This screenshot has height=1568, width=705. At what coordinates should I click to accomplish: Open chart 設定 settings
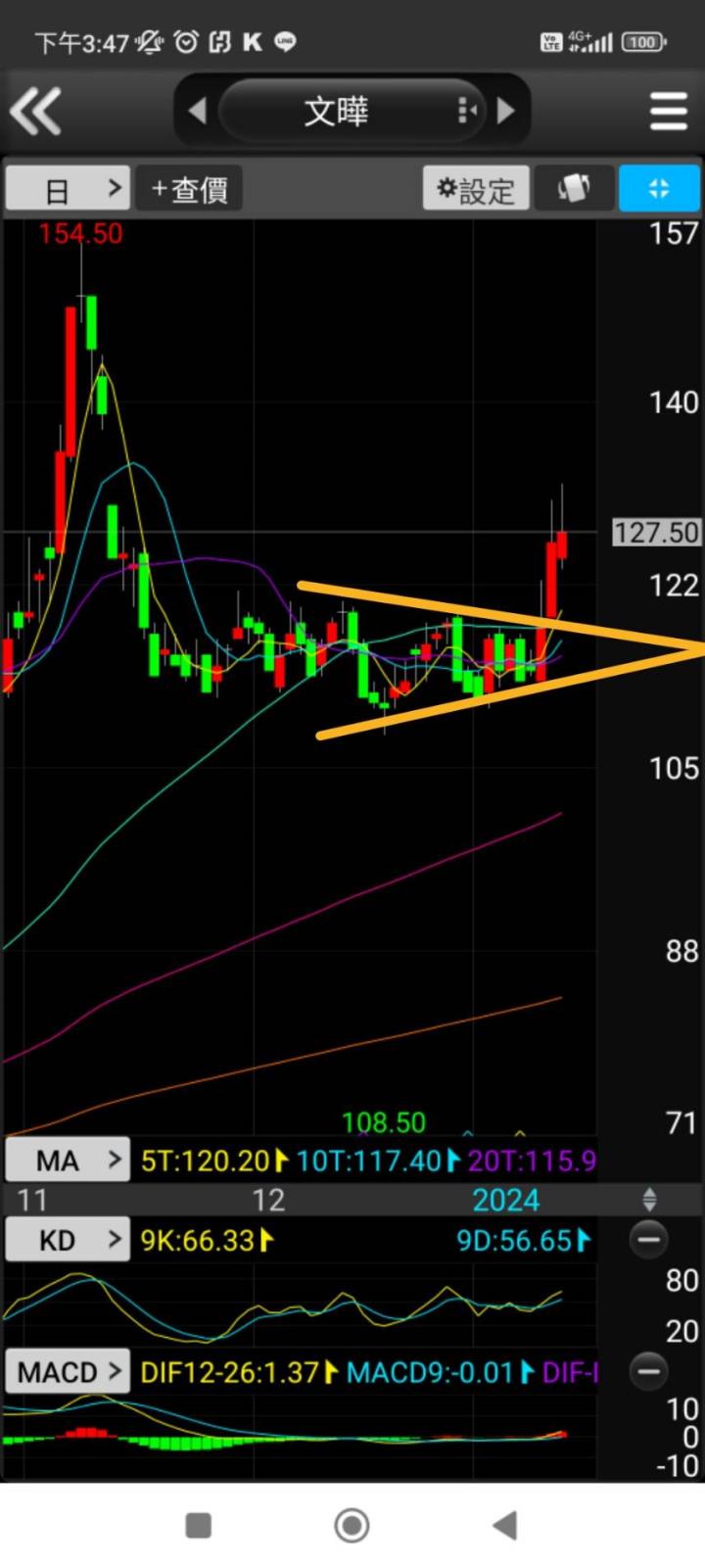[x=476, y=188]
